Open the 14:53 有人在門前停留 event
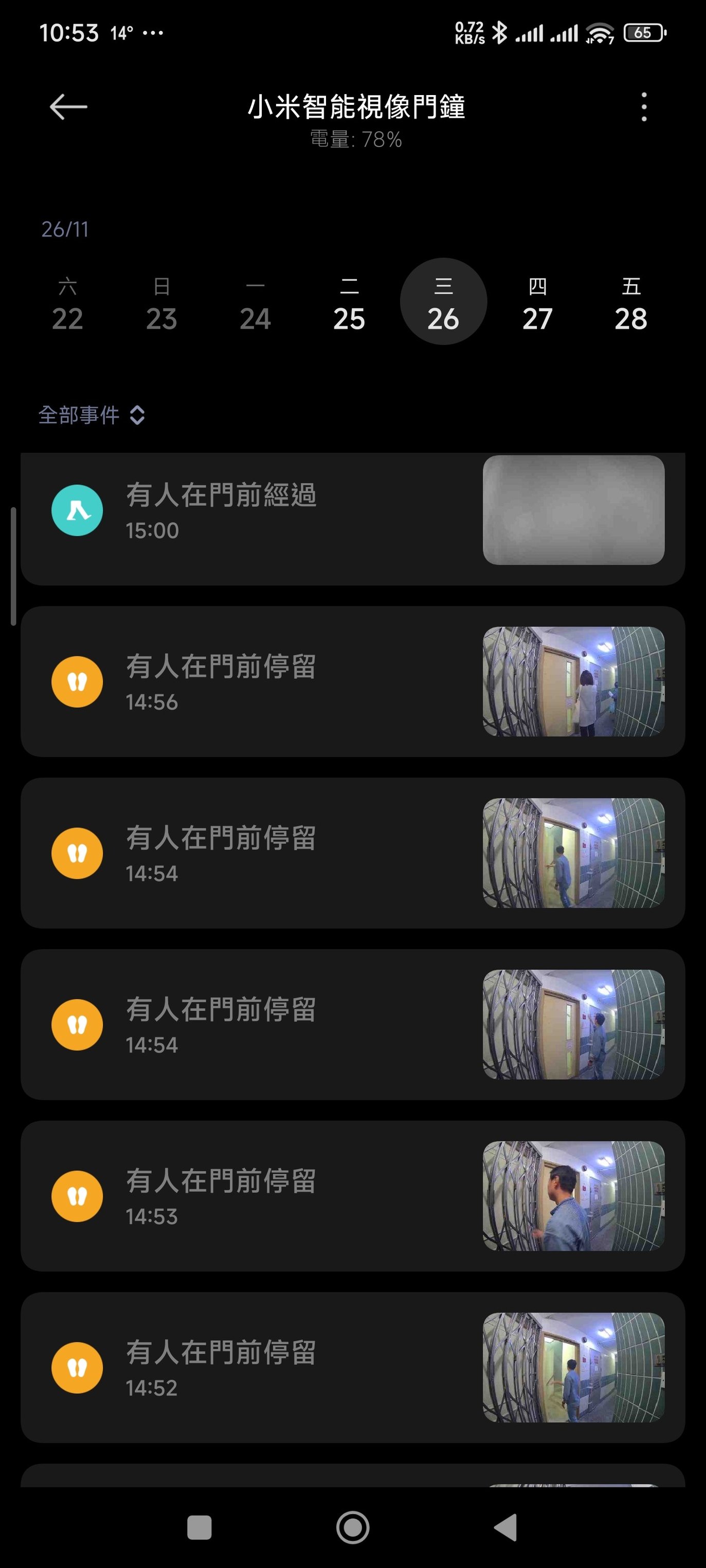This screenshot has width=706, height=1568. [352, 1196]
